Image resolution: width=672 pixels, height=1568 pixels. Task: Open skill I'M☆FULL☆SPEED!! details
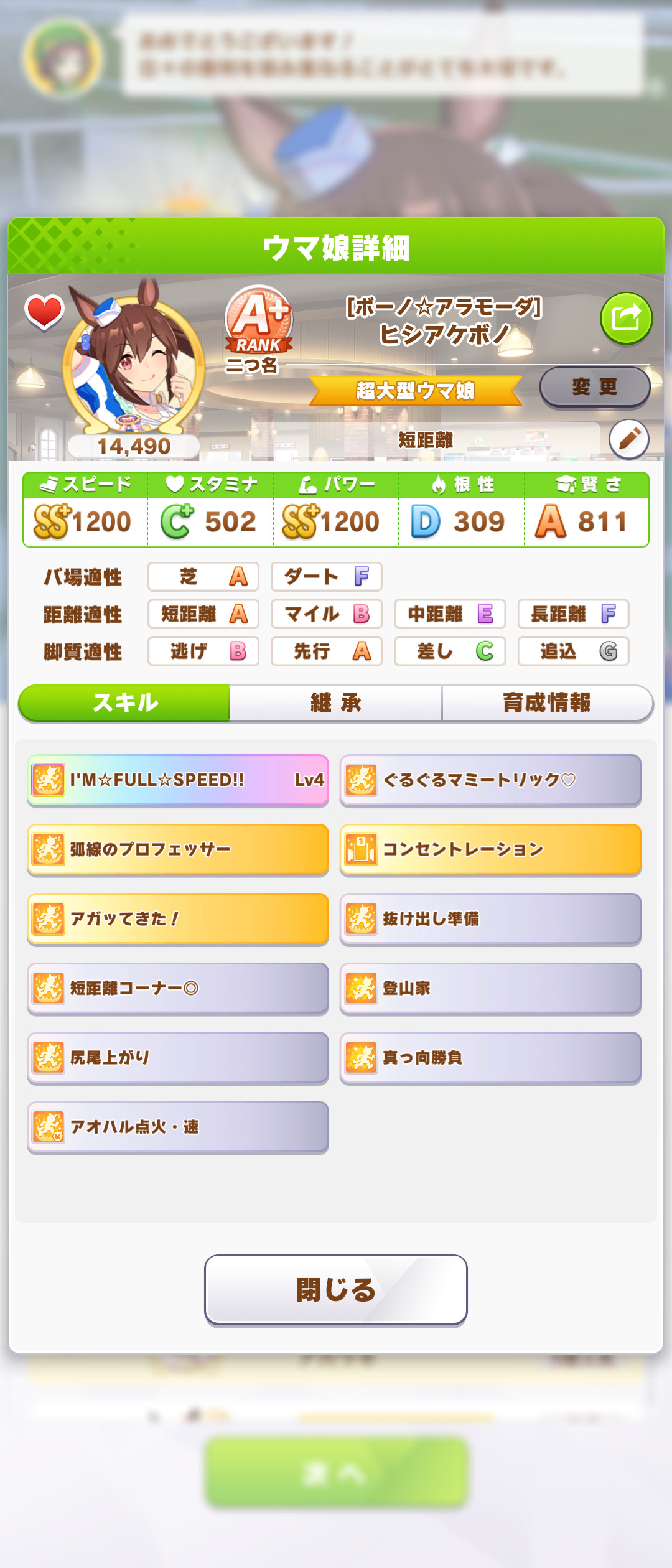click(178, 780)
